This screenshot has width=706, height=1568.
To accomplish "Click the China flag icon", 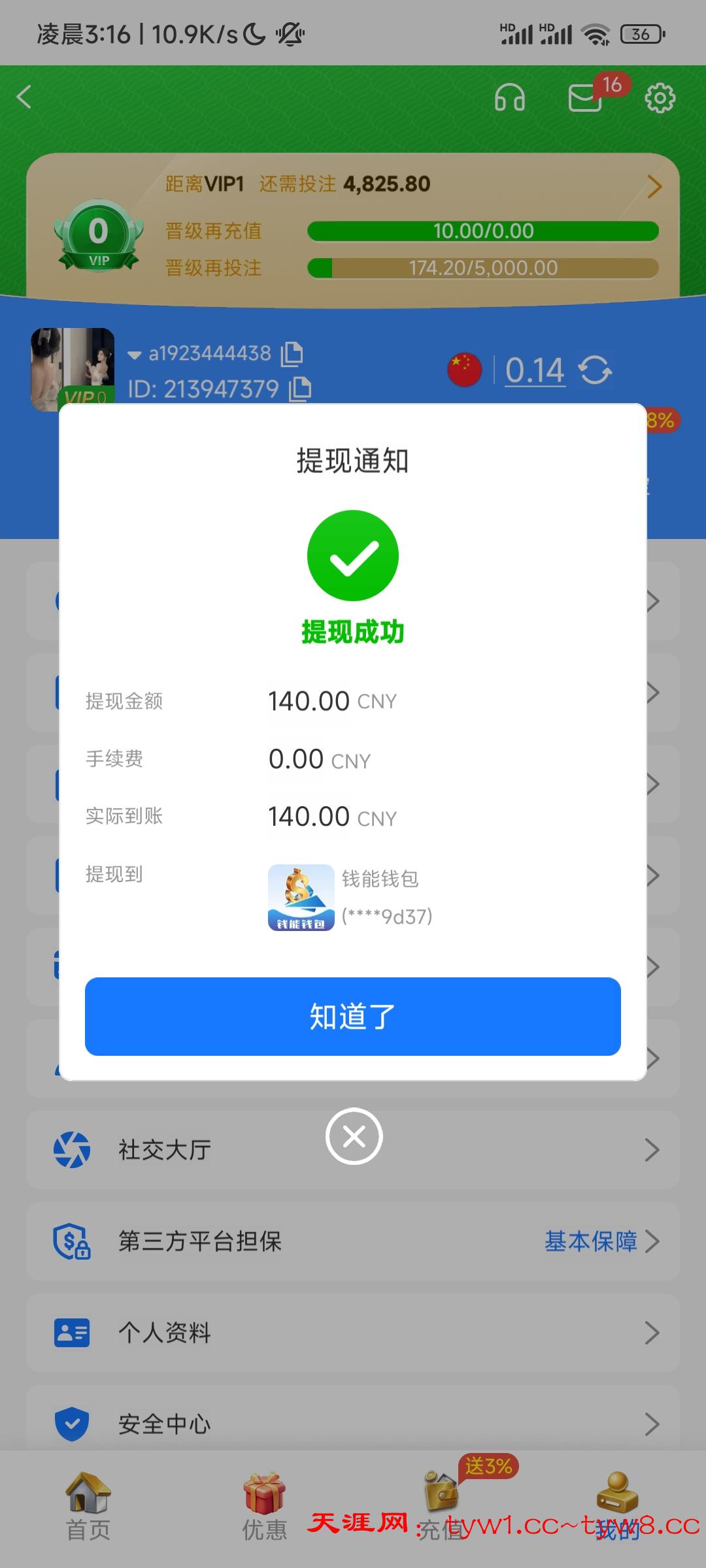I will (x=464, y=369).
